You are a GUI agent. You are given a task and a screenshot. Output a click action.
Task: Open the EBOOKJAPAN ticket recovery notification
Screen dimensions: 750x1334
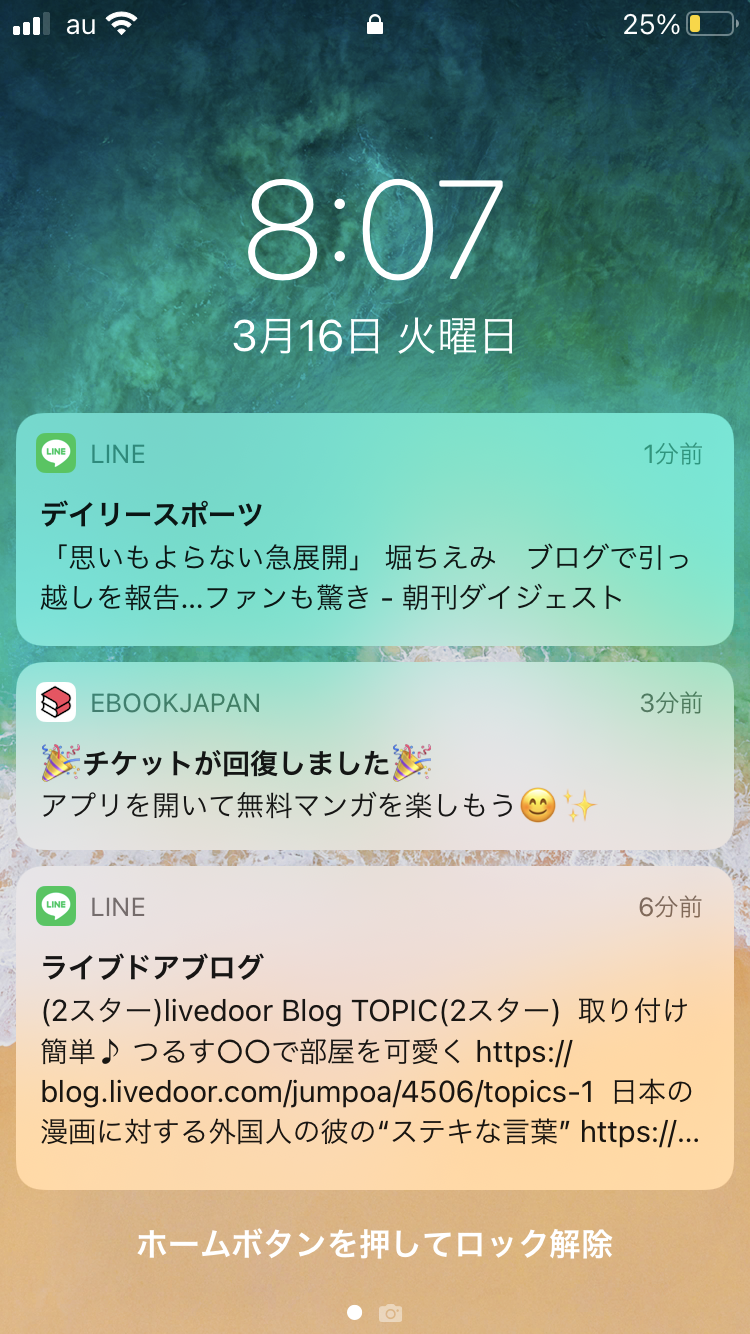(375, 757)
